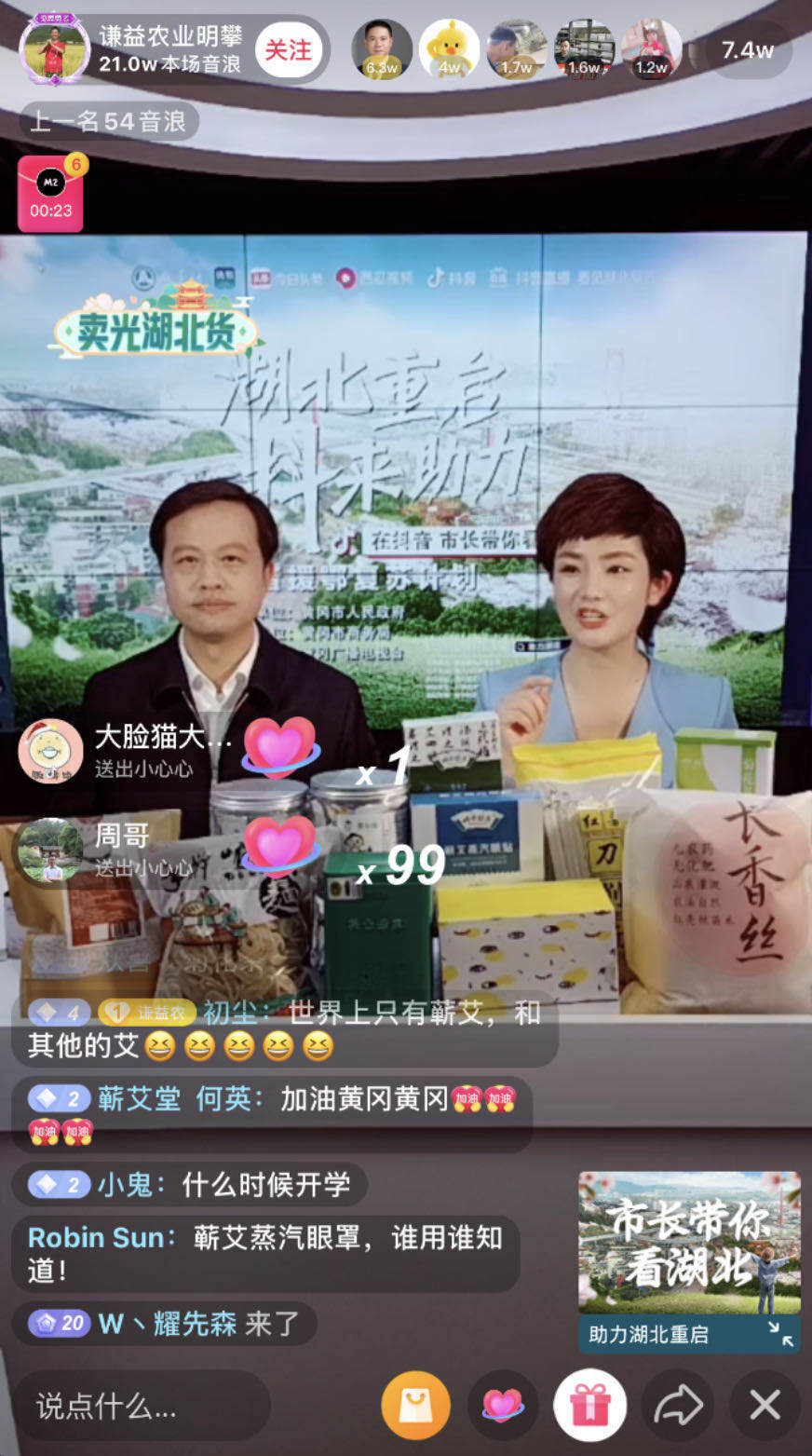Follow 谦益农业明攀 with the 关注 button
812x1456 pixels.
(288, 49)
